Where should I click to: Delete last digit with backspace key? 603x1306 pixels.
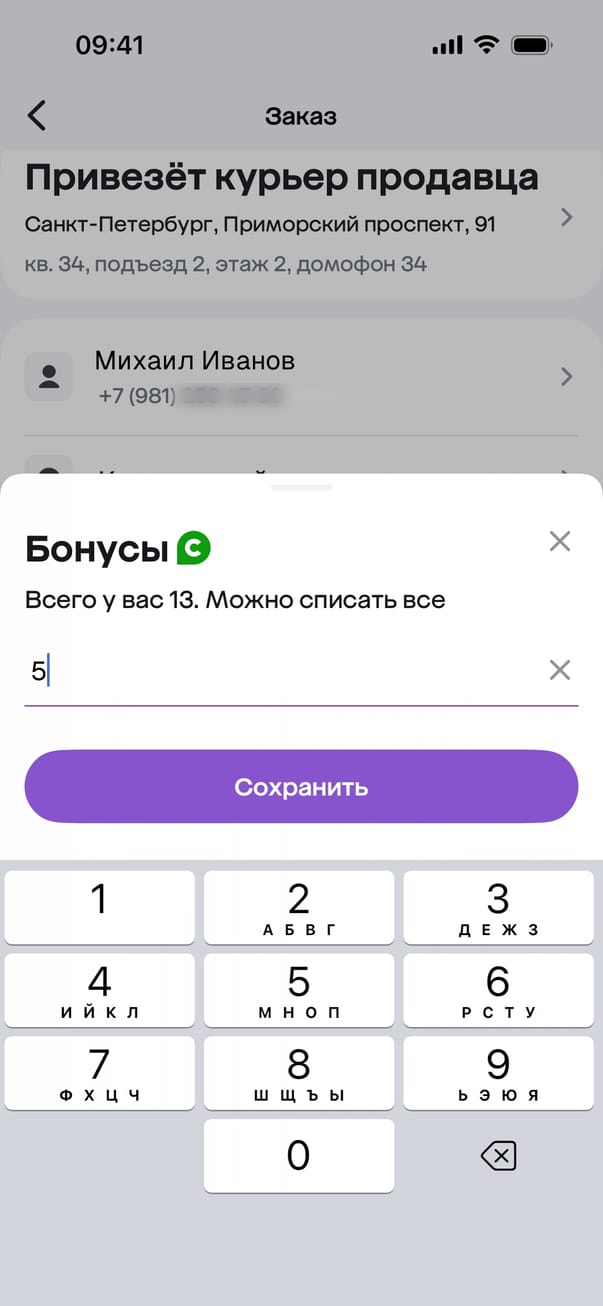[498, 1157]
